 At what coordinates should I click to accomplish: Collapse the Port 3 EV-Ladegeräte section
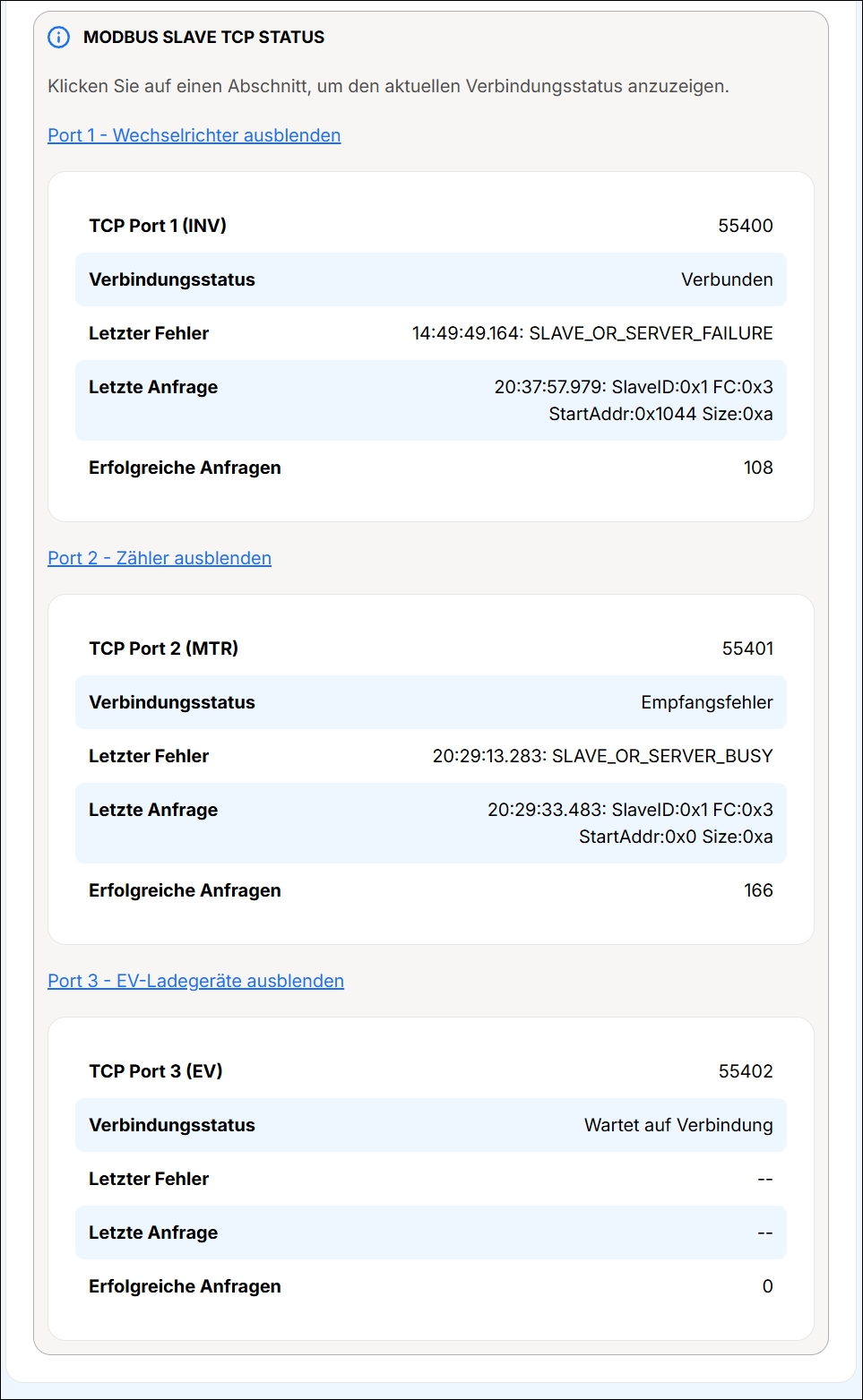pos(195,981)
